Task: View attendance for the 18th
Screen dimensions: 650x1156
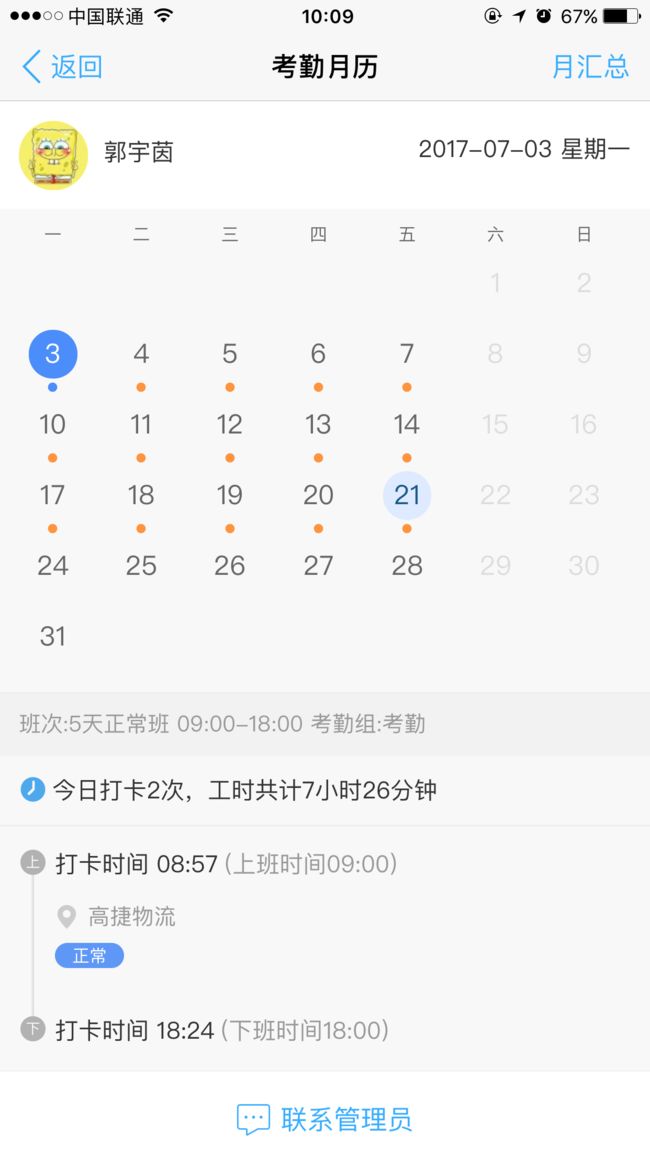Action: coord(141,495)
